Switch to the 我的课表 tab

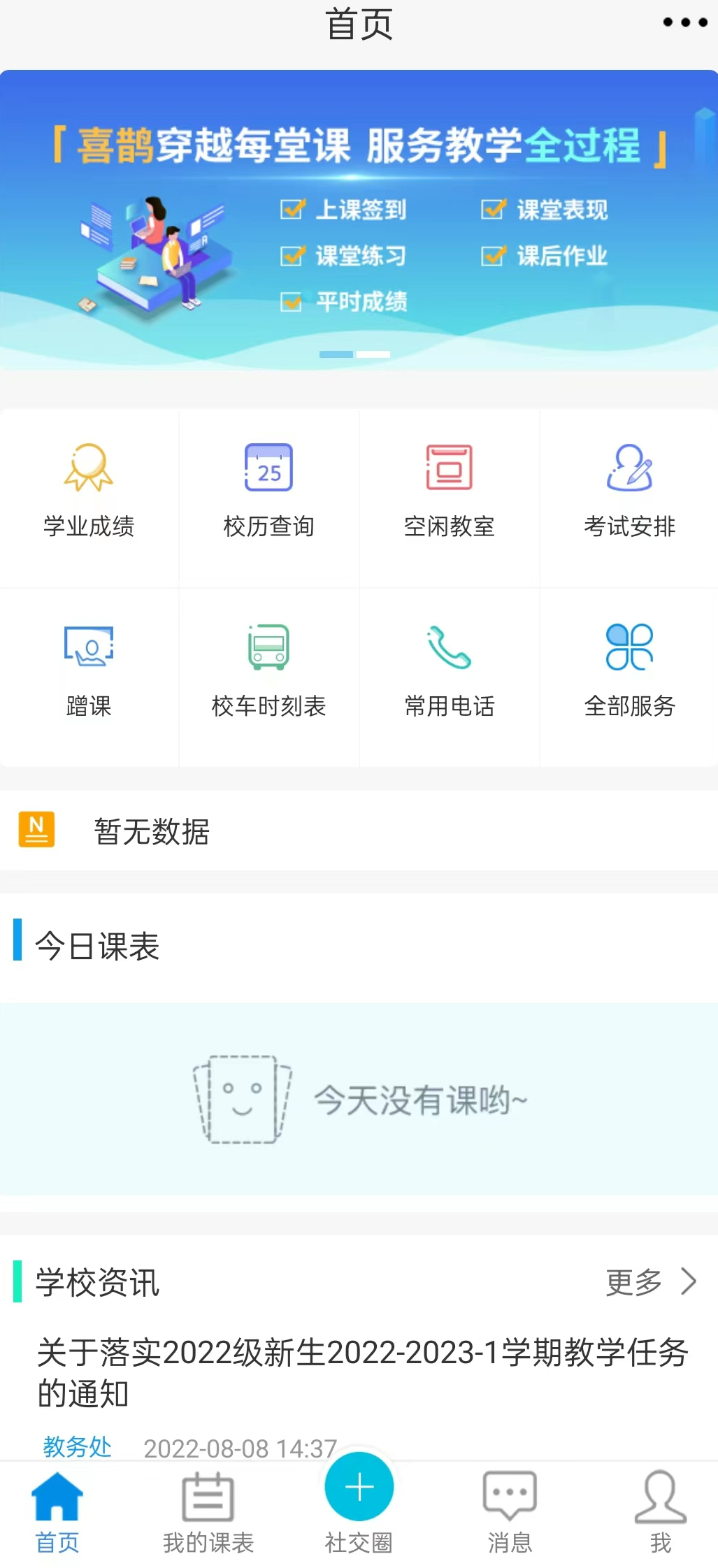[x=208, y=1512]
